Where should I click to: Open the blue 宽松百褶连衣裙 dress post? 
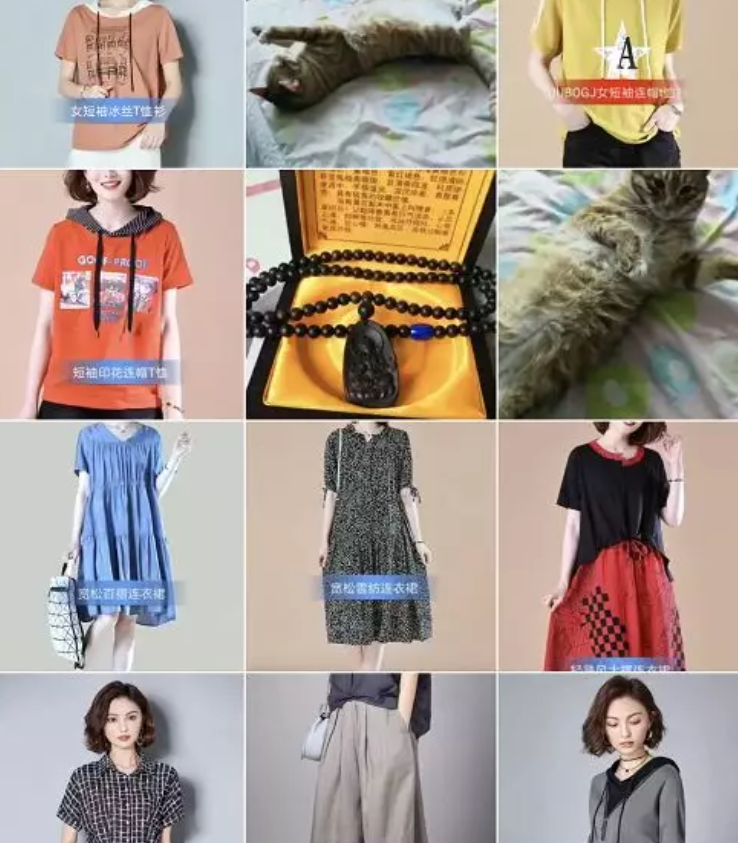pyautogui.click(x=121, y=546)
